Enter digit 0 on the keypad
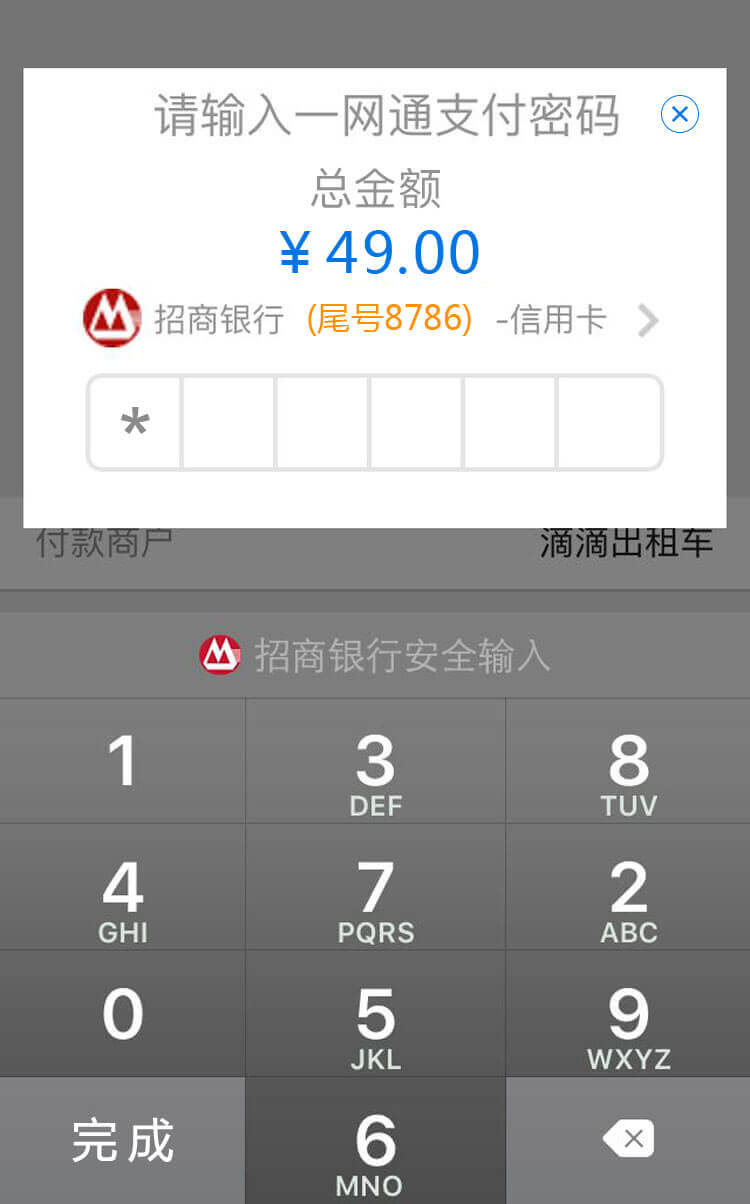 (x=122, y=1014)
